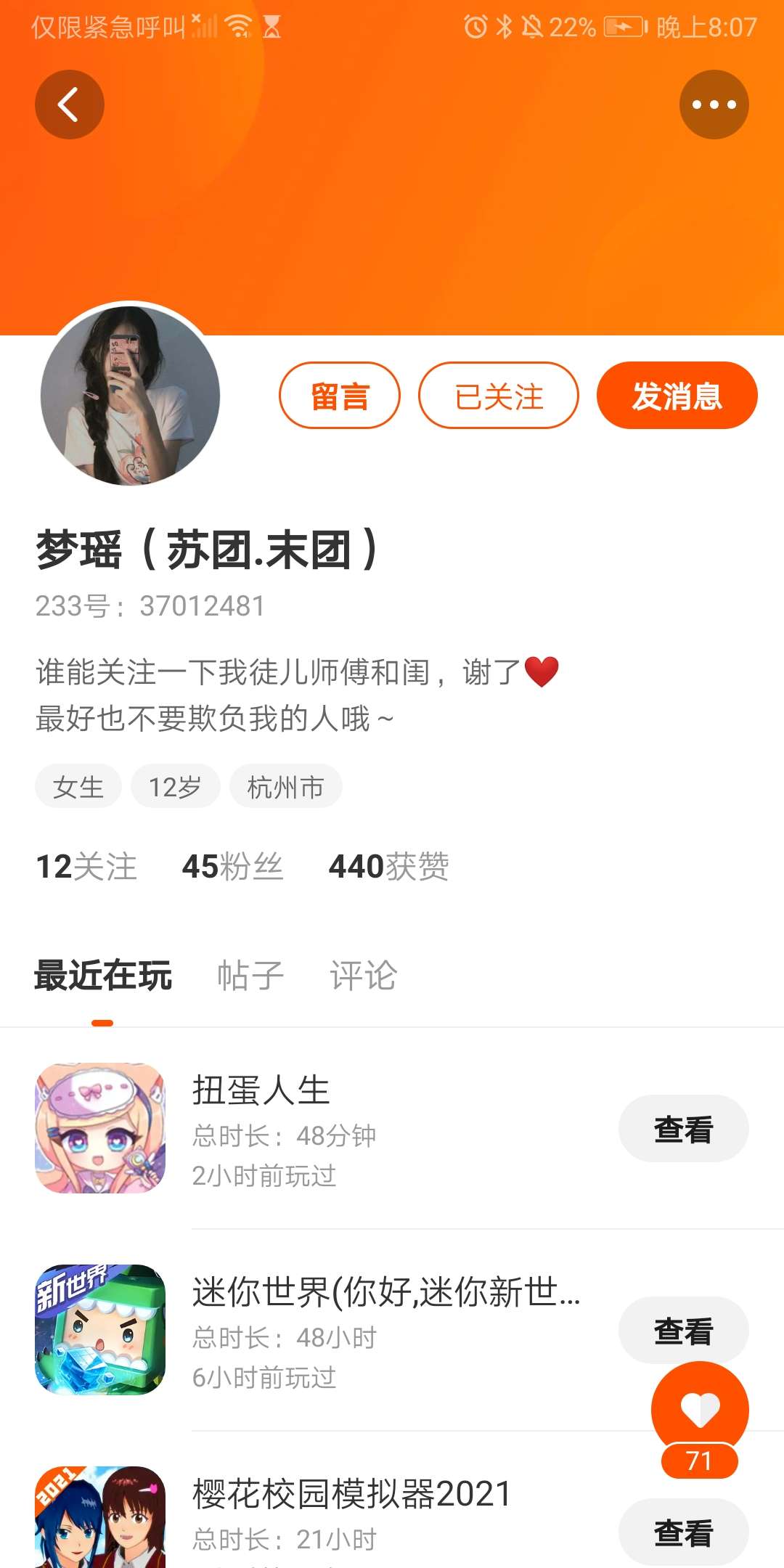Image resolution: width=784 pixels, height=1568 pixels.
Task: Switch to the 帖子 tab
Action: point(250,975)
